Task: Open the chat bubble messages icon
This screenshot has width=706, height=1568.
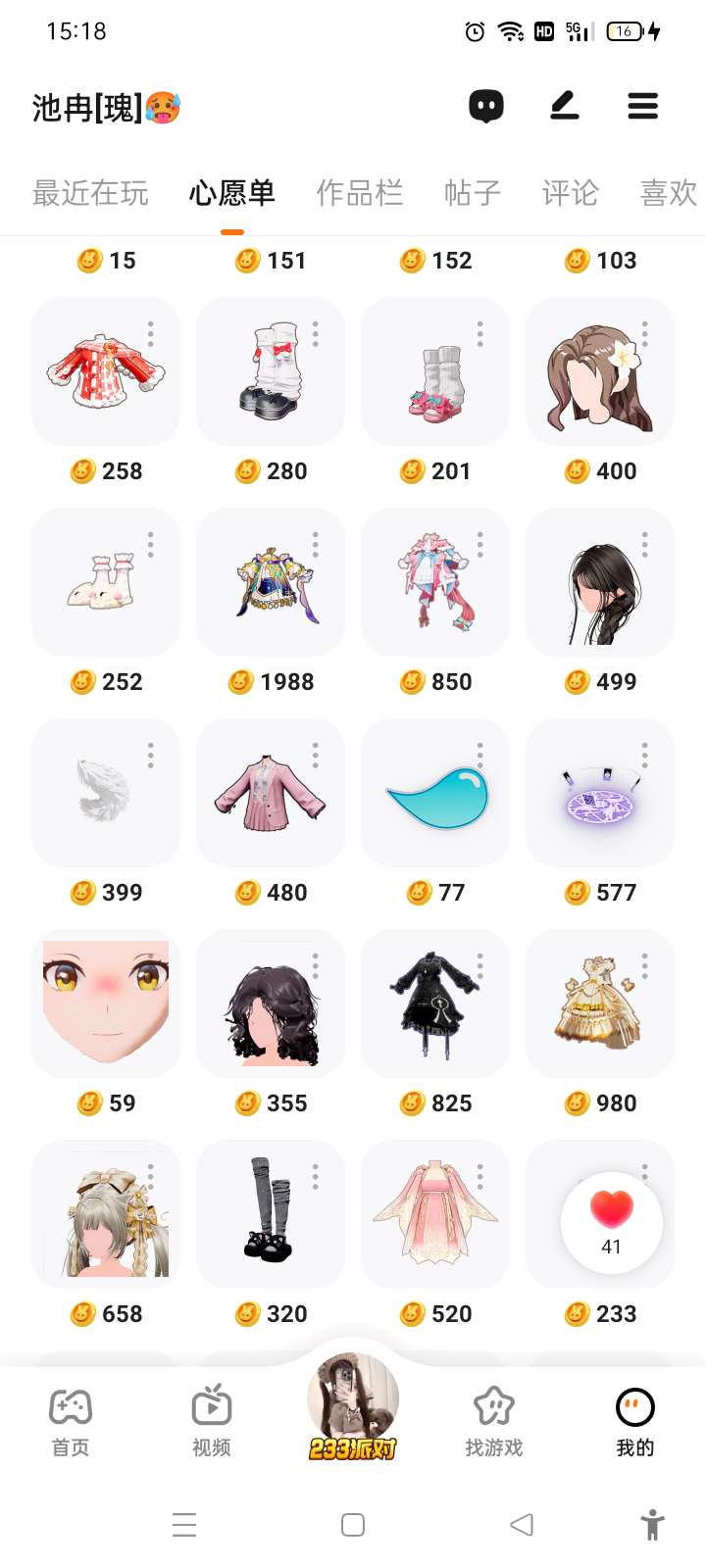Action: click(485, 106)
